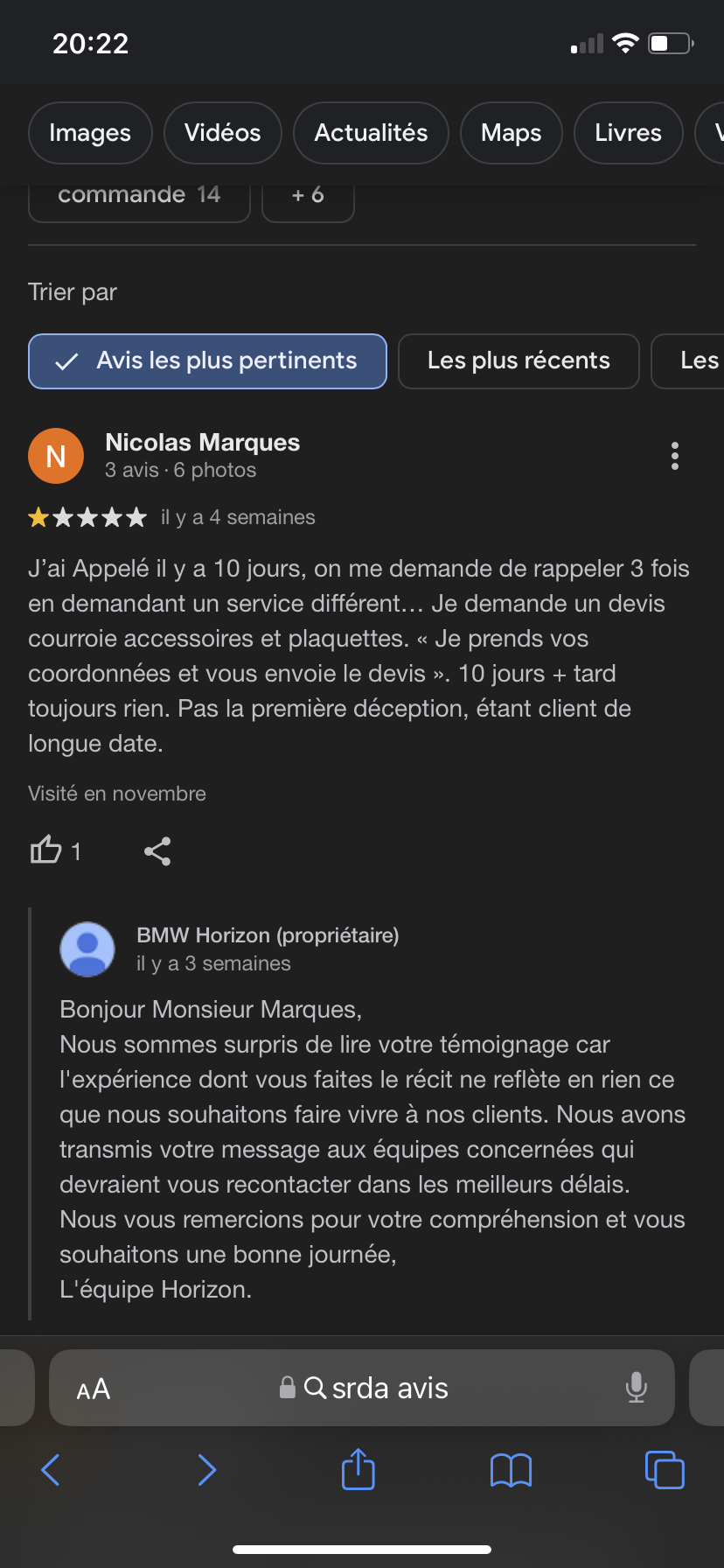Open overflow menu on Nicolas Marques review
This screenshot has height=1568, width=724.
click(x=674, y=456)
